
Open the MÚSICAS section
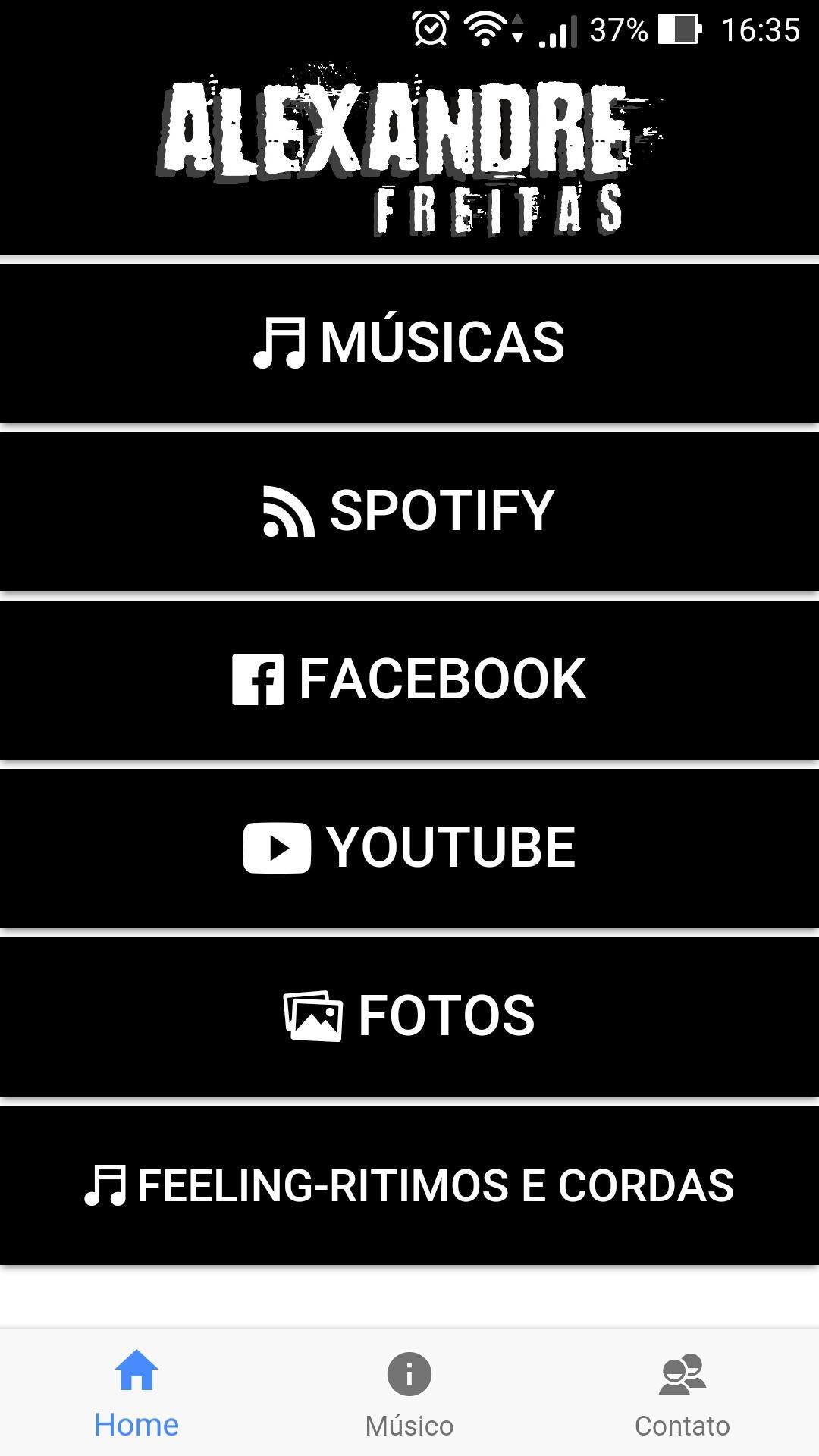409,342
